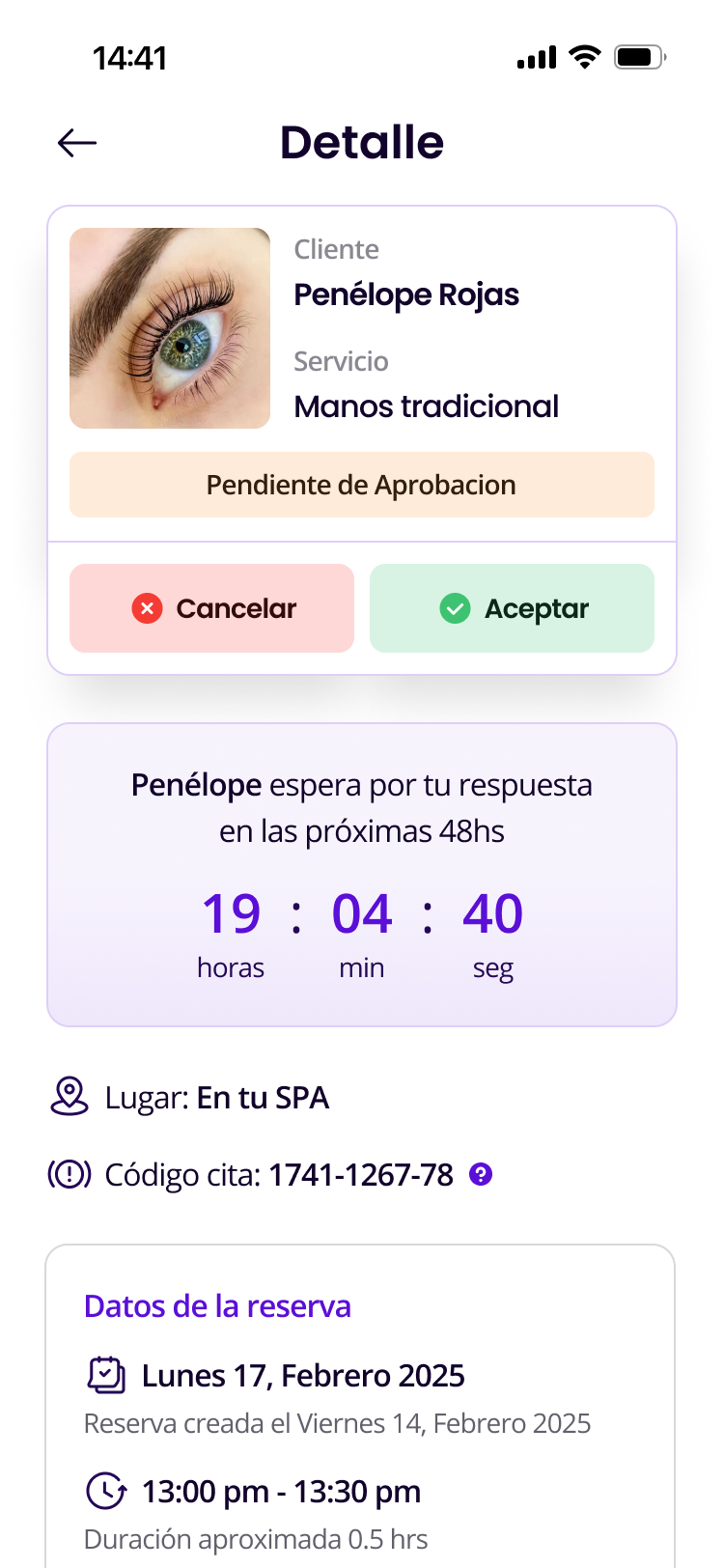Image resolution: width=724 pixels, height=1568 pixels.
Task: Tap the Wi-Fi indicator in the status bar
Action: [584, 56]
